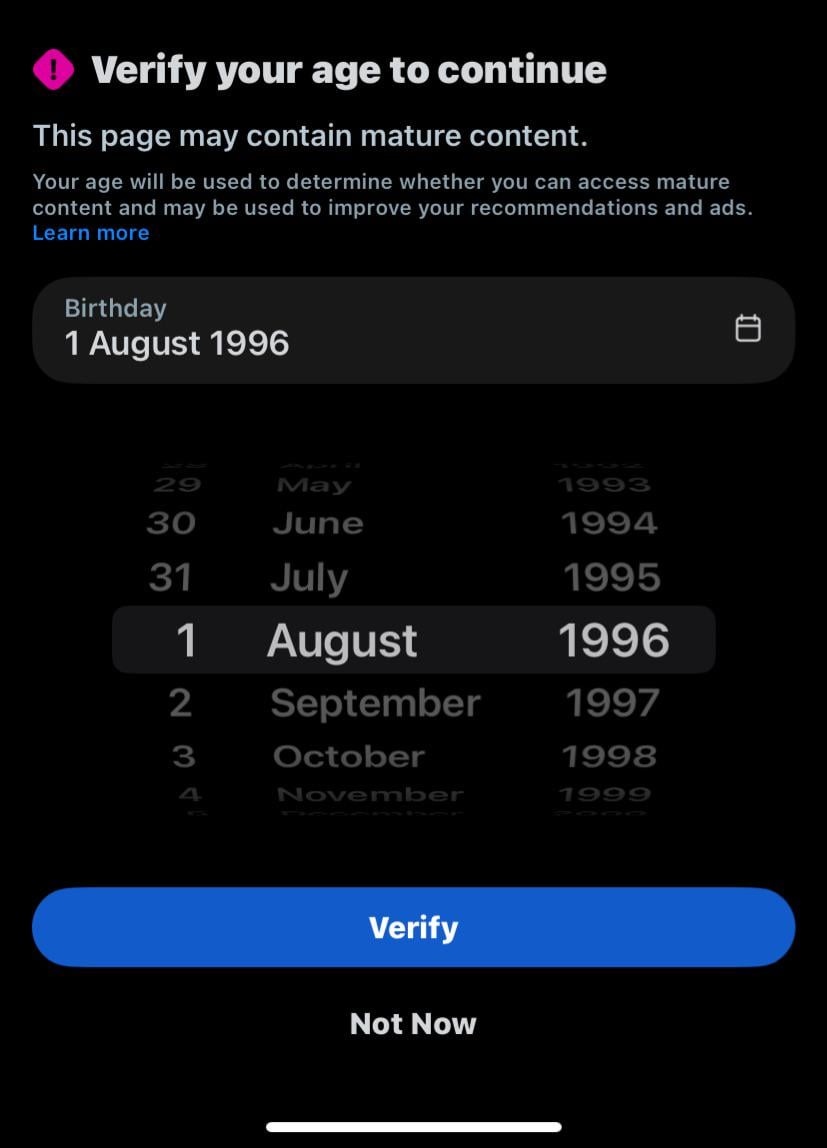Screen dimensions: 827x1148
Task: Choose 1997 in the year picker
Action: pos(612,703)
